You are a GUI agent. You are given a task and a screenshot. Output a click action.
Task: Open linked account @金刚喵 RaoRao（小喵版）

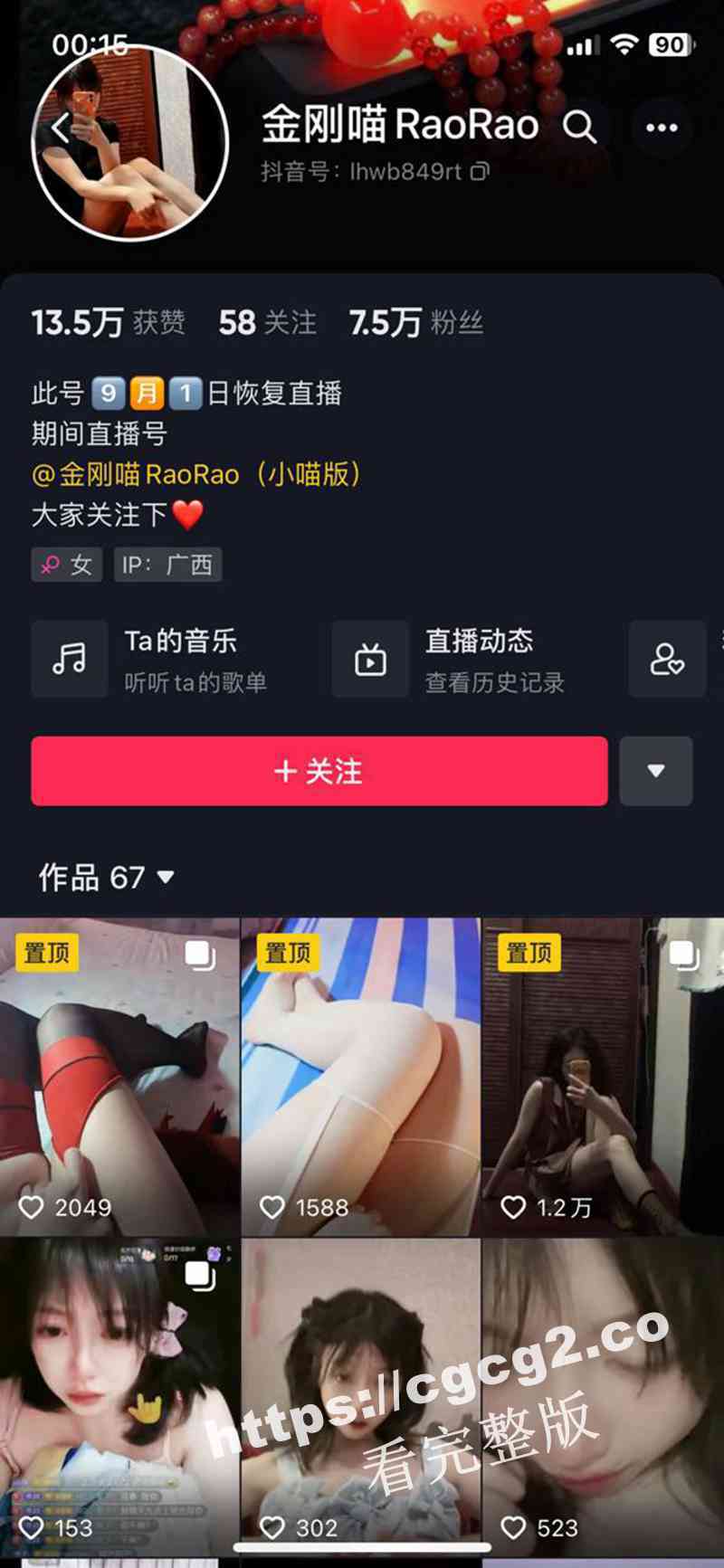[195, 474]
